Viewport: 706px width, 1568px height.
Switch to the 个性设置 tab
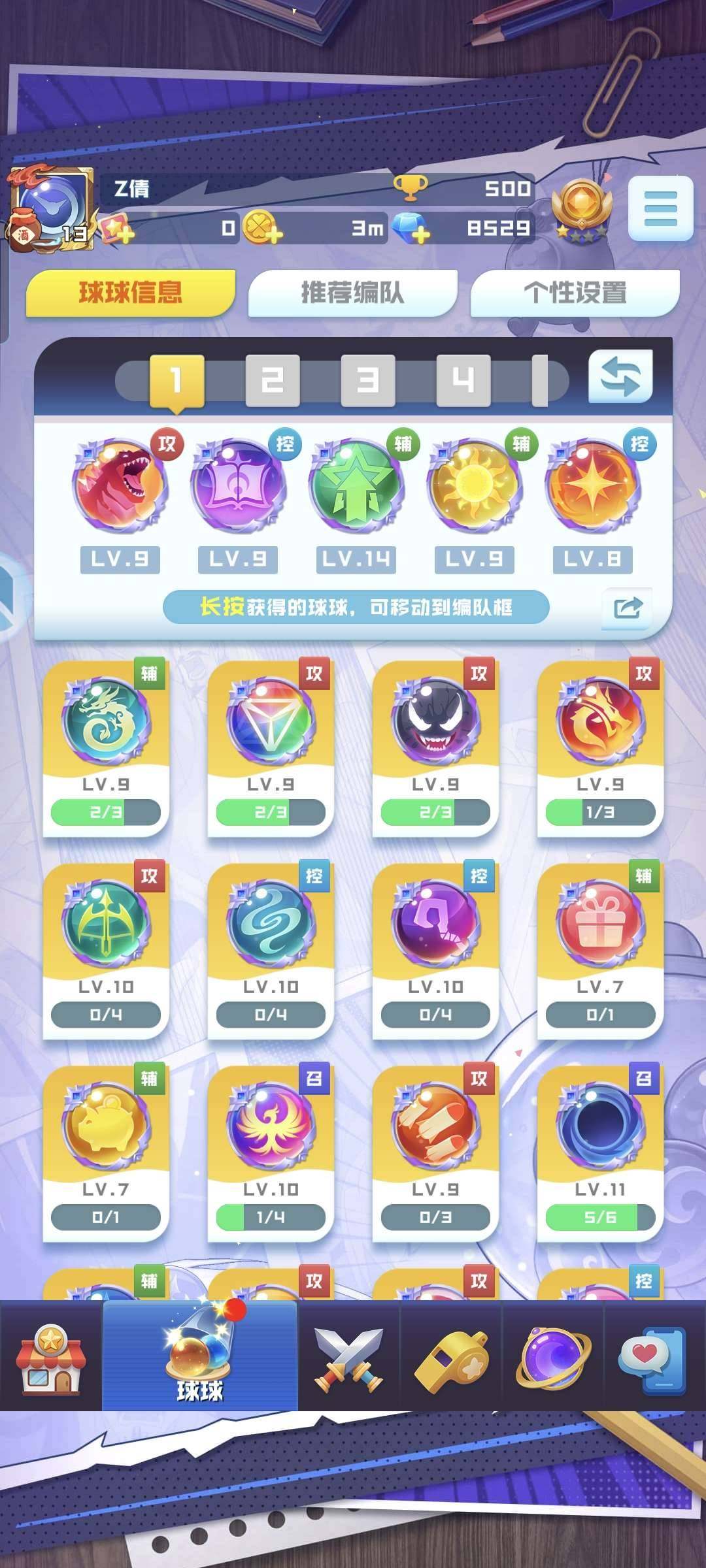[575, 292]
